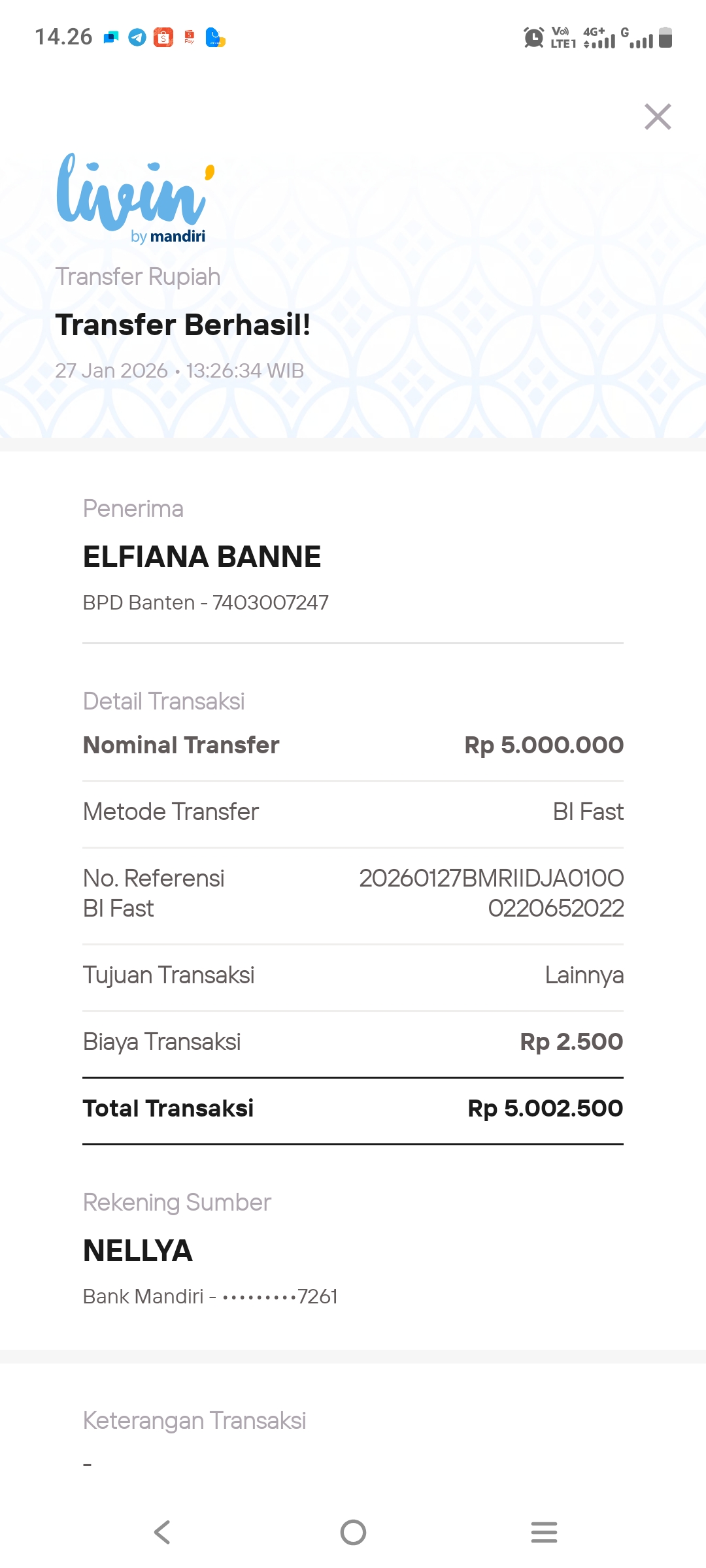
Task: Tap the back navigation arrow
Action: [162, 1532]
